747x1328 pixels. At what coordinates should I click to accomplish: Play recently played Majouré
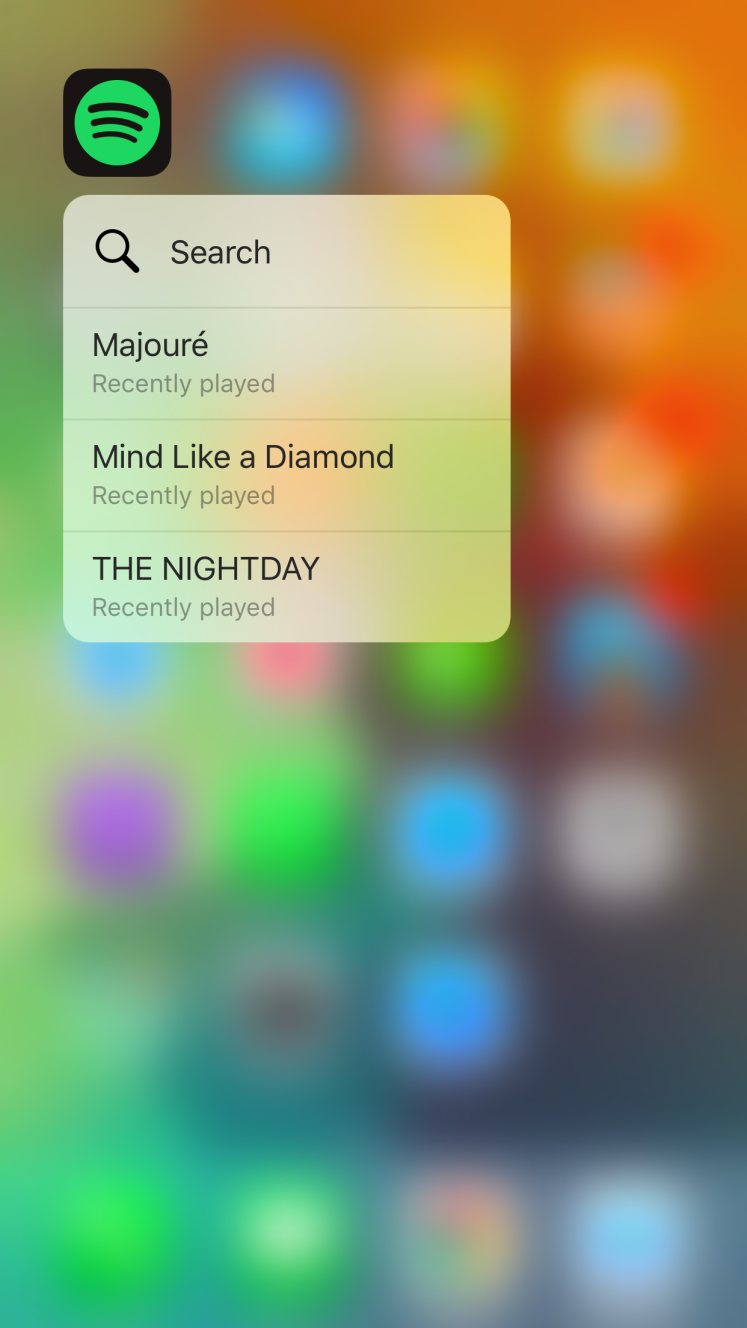pos(286,364)
